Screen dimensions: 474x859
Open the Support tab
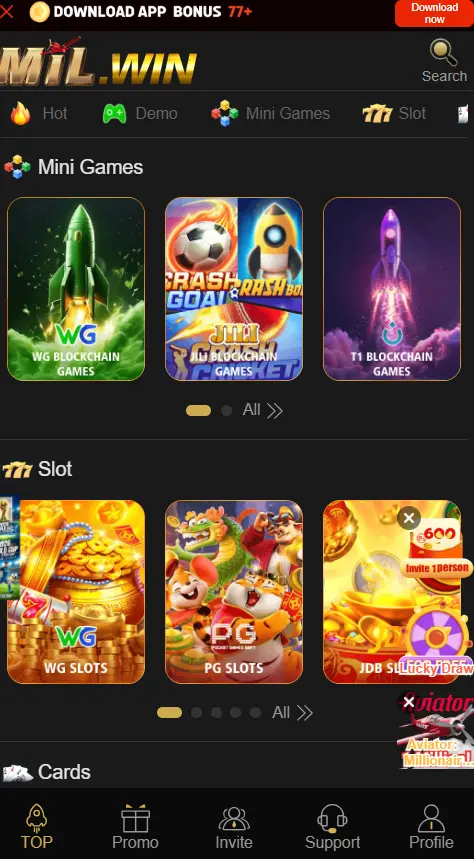[x=332, y=827]
